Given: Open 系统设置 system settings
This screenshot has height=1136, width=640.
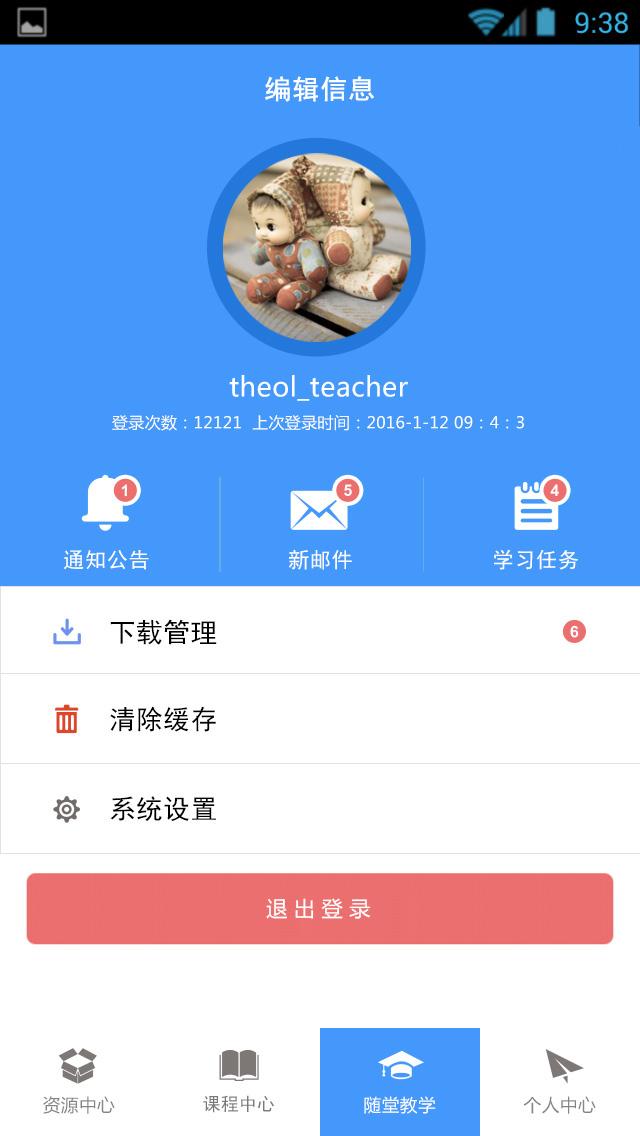Looking at the screenshot, I should click(x=320, y=809).
